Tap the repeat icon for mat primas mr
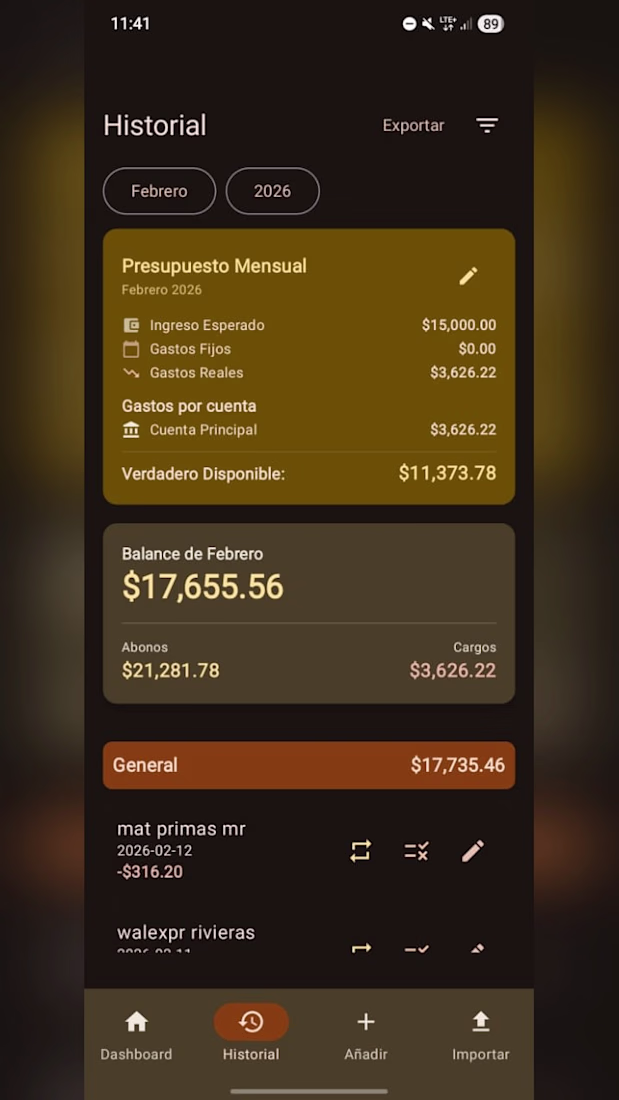 pos(360,851)
